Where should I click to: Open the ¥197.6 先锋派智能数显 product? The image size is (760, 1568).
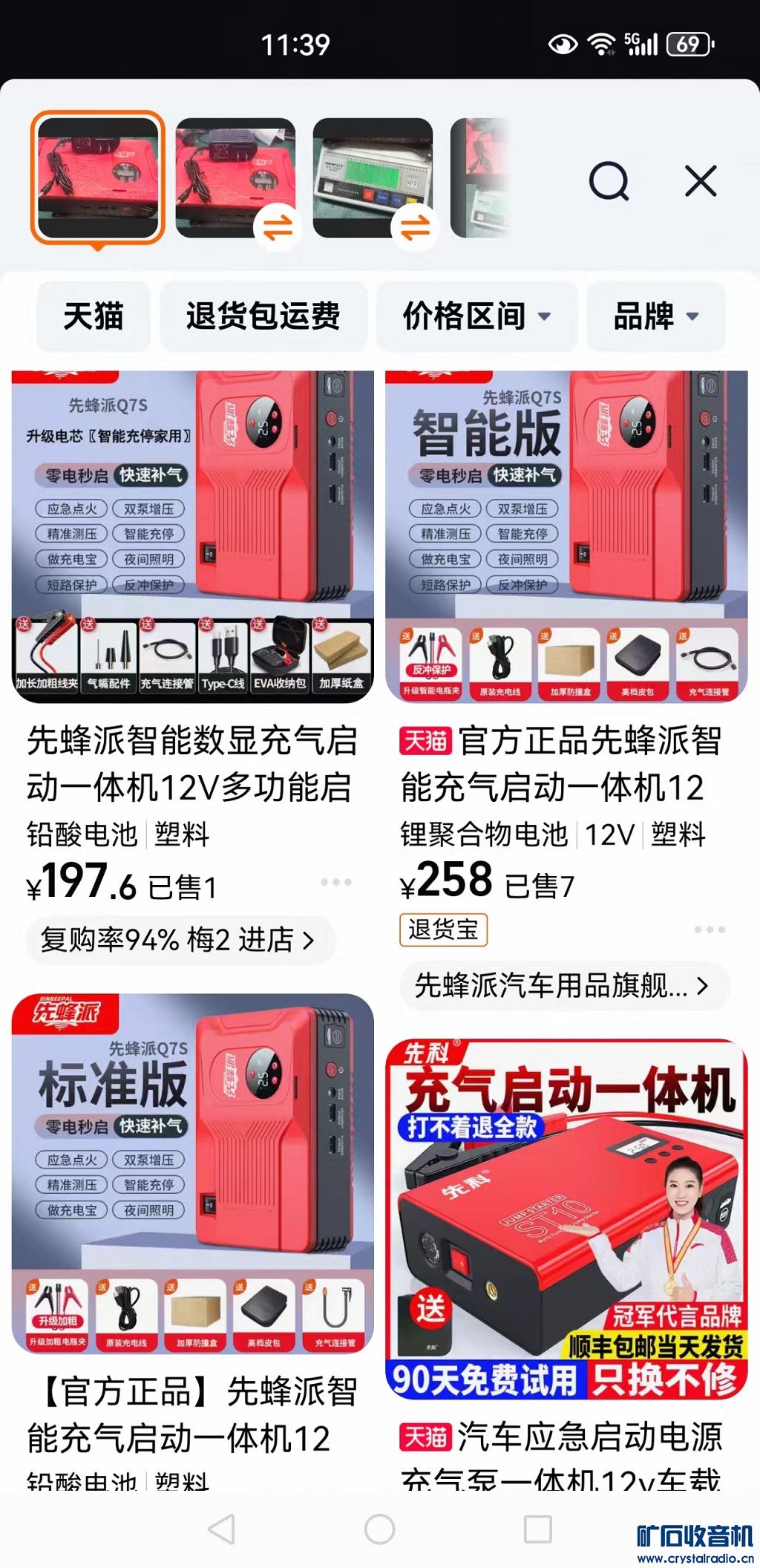192,763
